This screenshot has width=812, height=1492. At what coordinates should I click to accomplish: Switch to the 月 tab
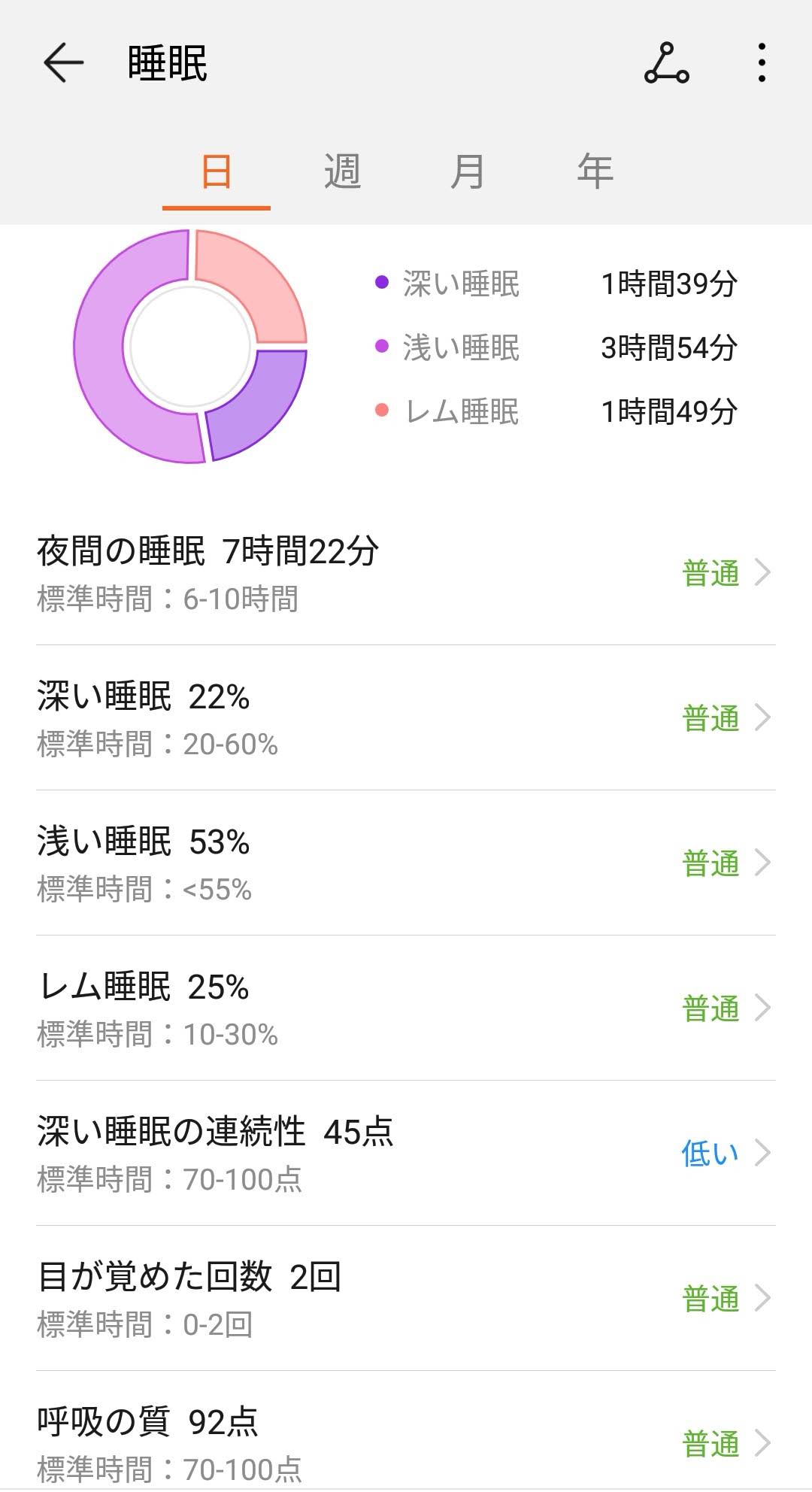click(x=468, y=172)
